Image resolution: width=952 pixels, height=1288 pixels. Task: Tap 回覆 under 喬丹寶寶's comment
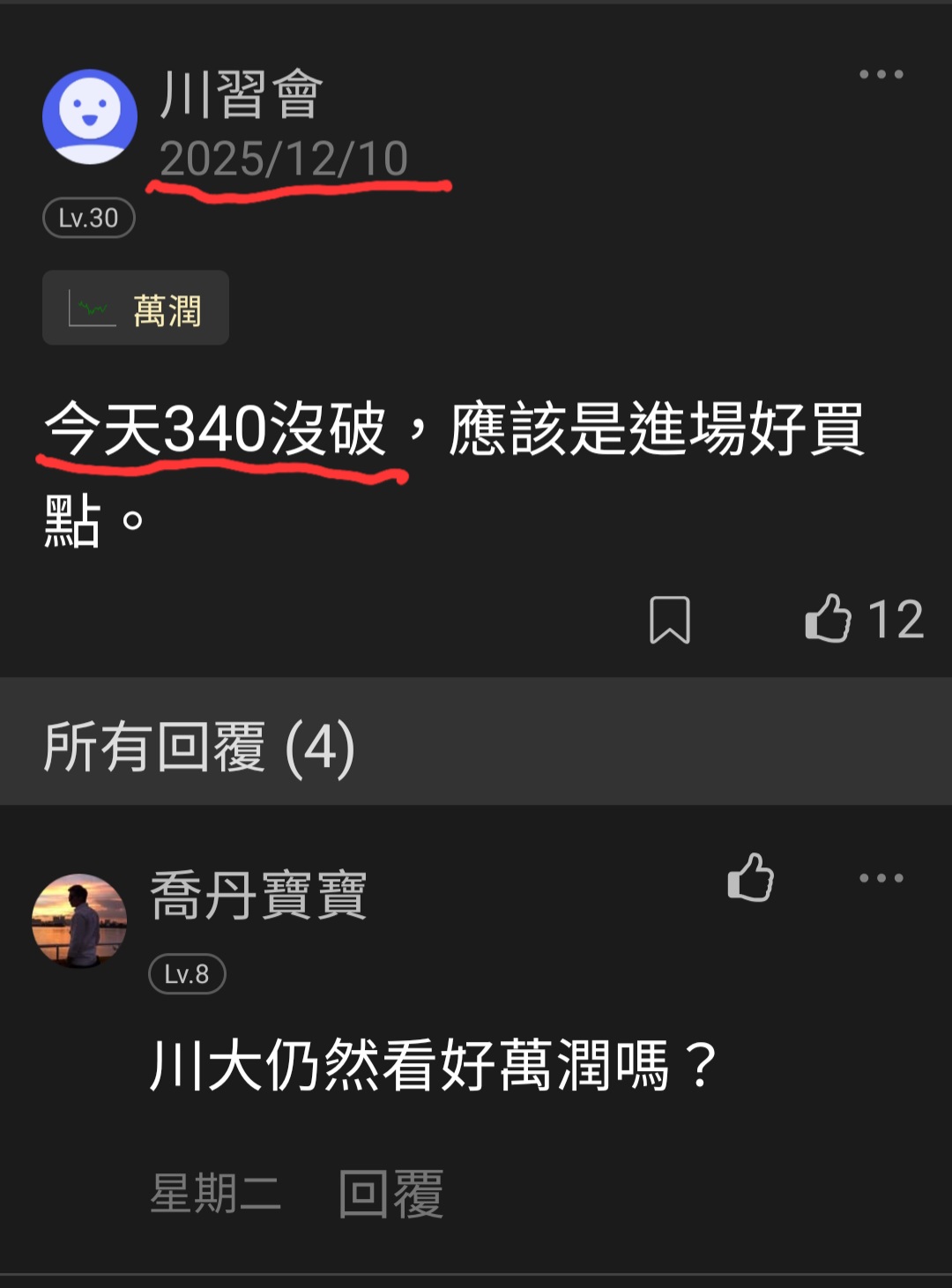[390, 1194]
